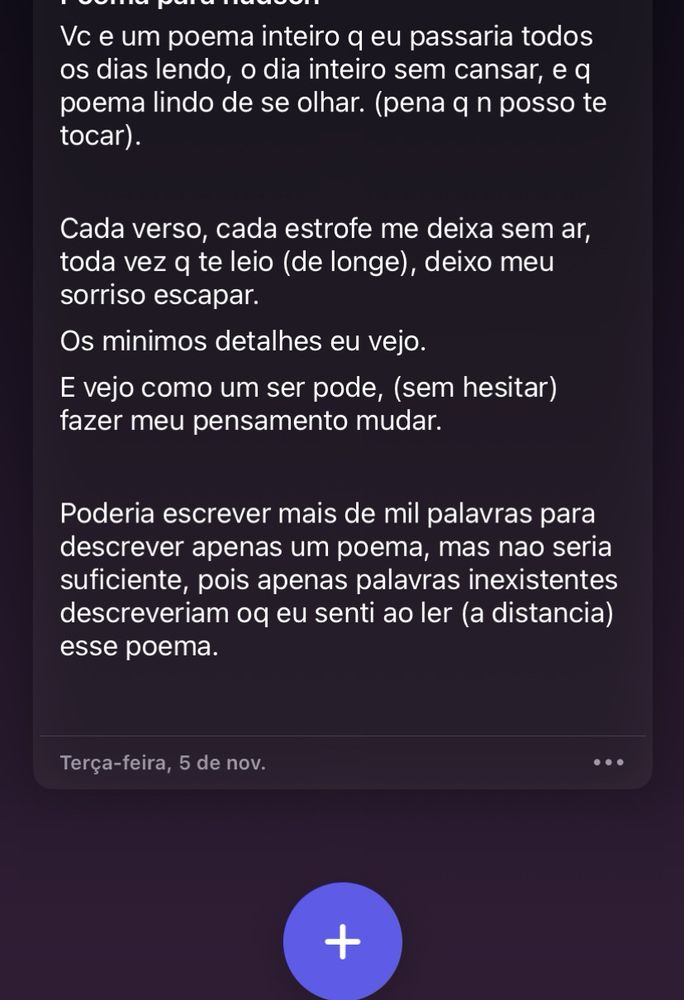684x1000 pixels.
Task: Create a new entry with the plus button
Action: point(343,941)
